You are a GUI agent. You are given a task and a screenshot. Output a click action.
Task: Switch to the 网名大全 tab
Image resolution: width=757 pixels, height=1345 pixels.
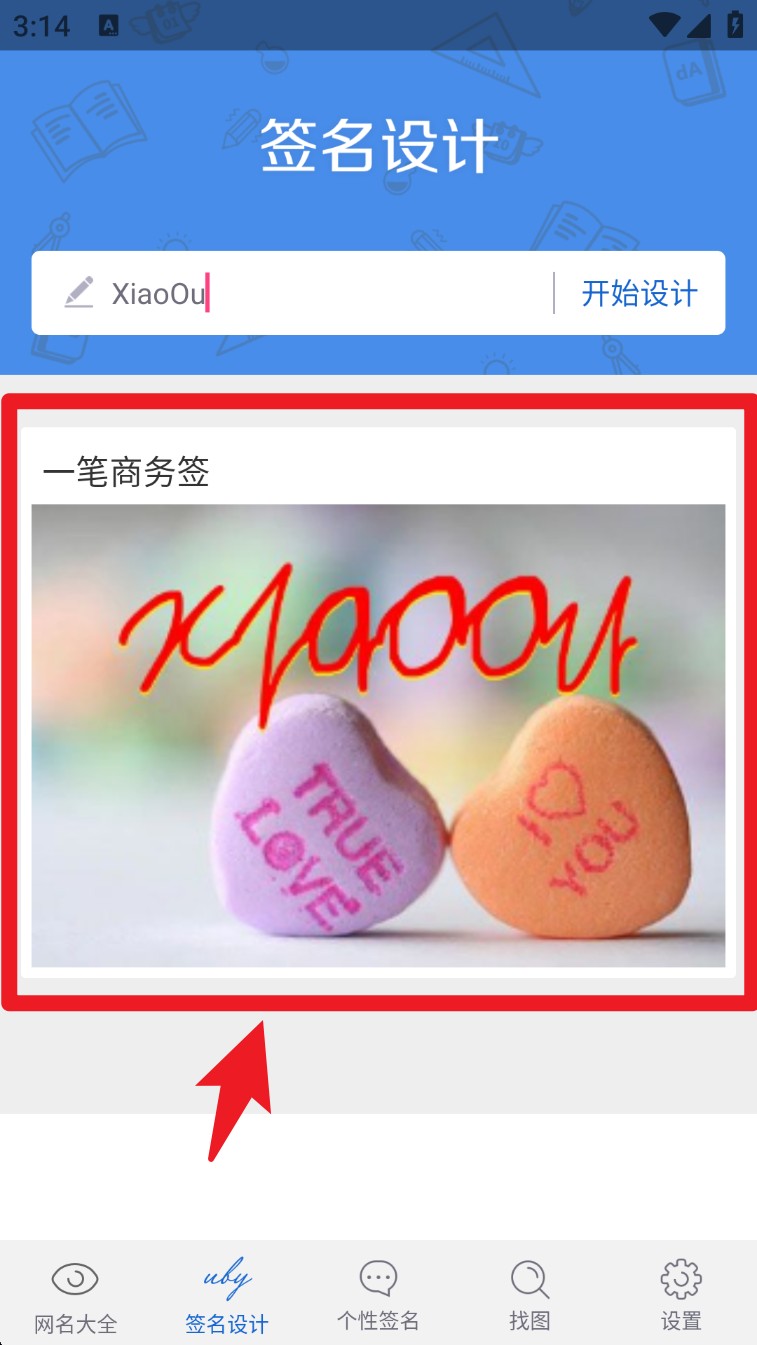tap(76, 1296)
